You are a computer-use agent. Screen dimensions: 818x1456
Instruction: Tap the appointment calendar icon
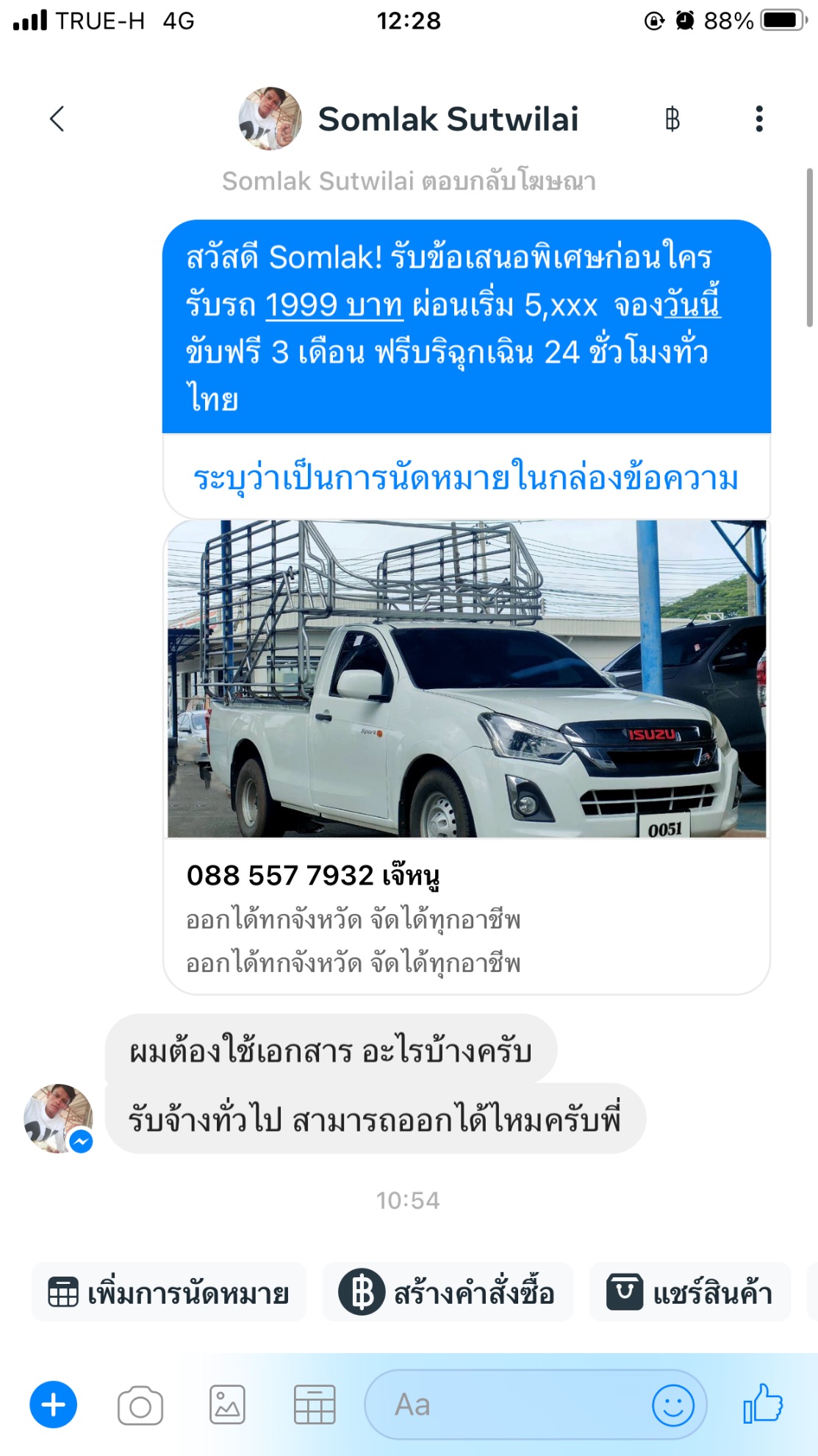coord(315,1405)
